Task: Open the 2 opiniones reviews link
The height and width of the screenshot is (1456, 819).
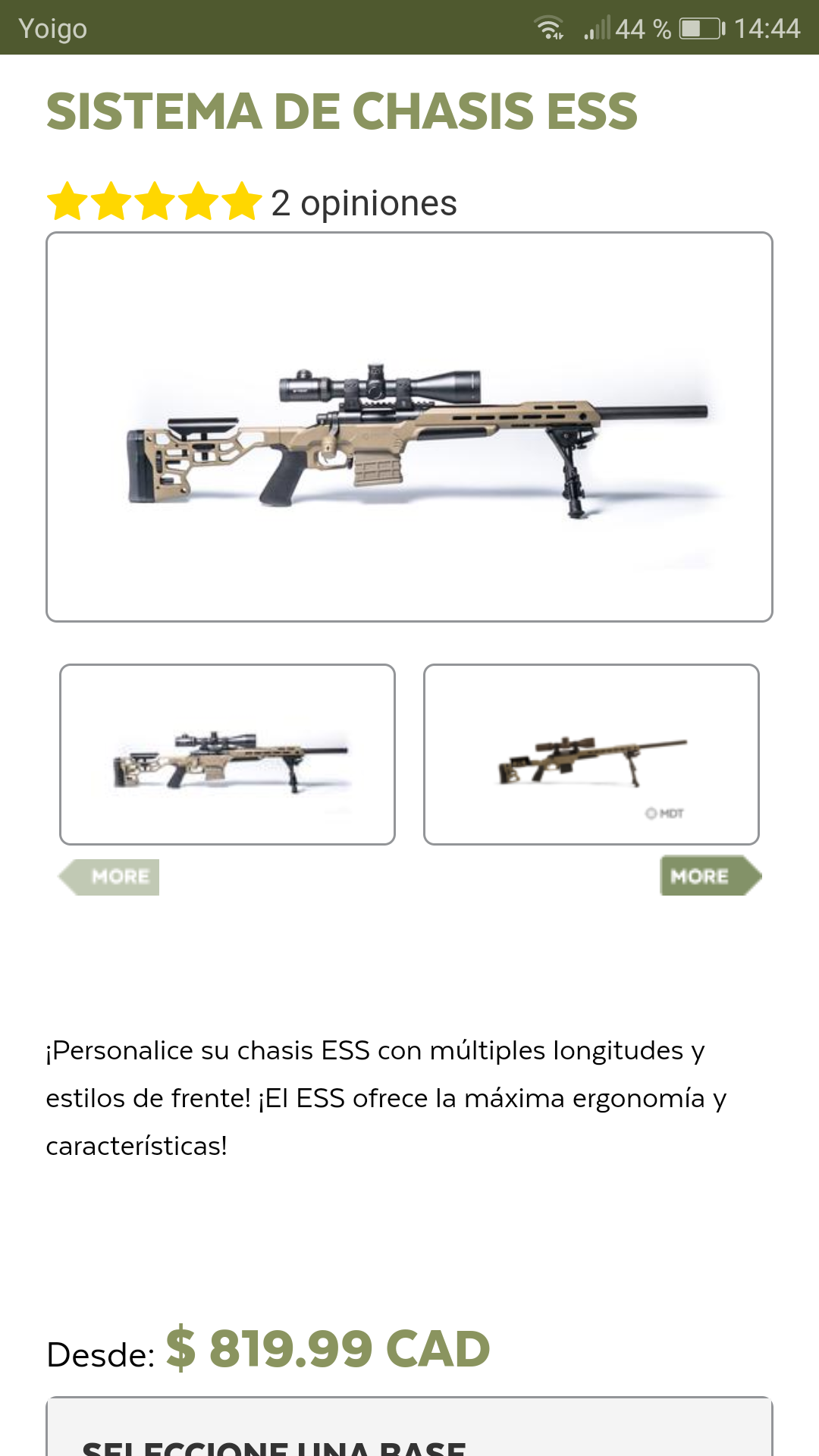Action: (x=364, y=203)
